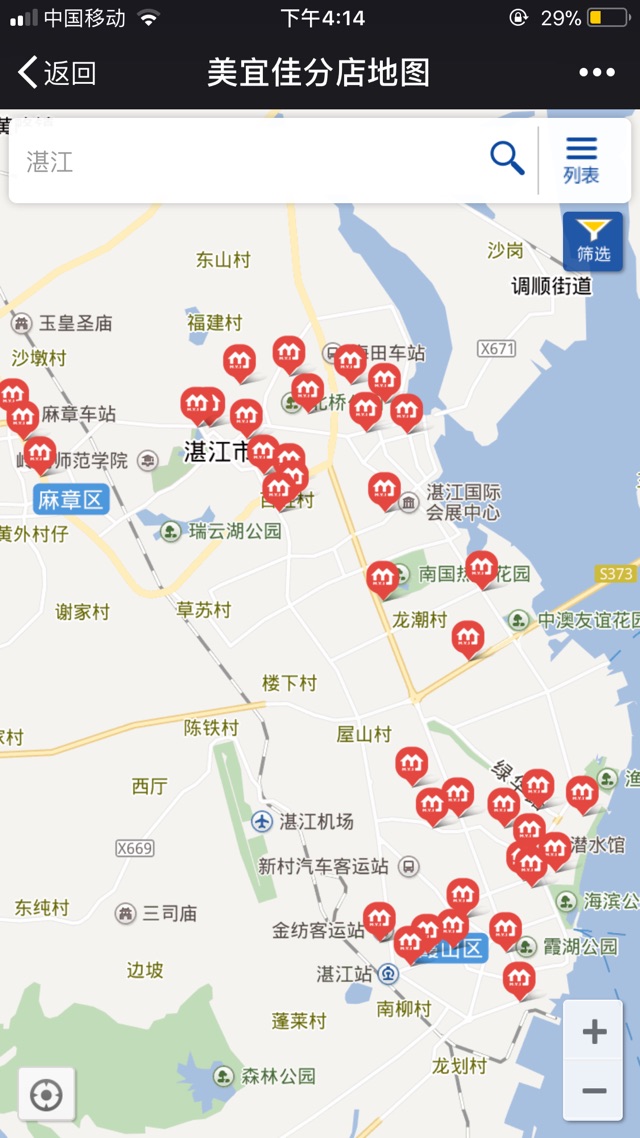The width and height of the screenshot is (640, 1138).
Task: Go back using the 返回 button
Action: click(57, 73)
